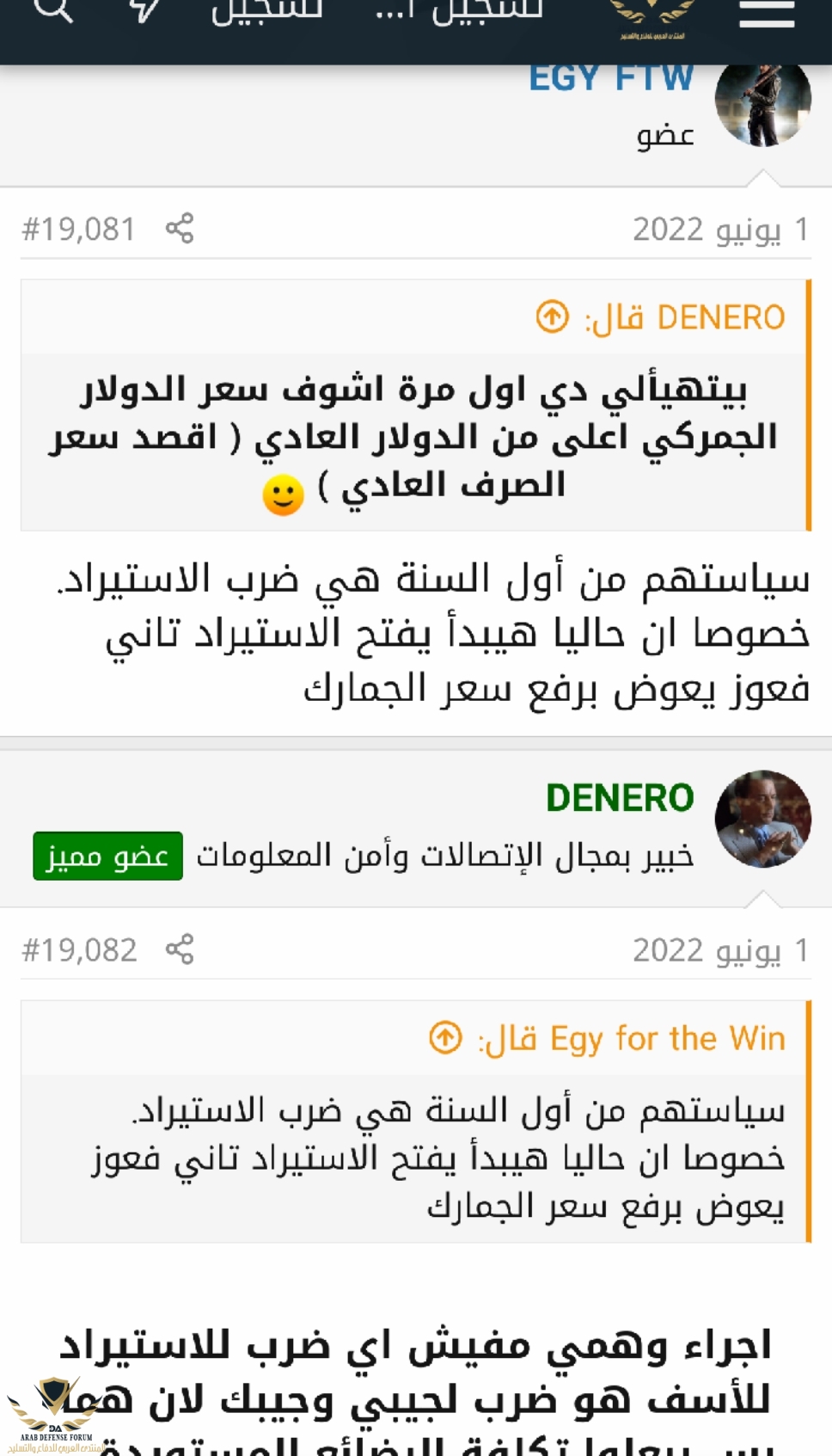832x1456 pixels.
Task: Open EGY FTW's profile username
Action: click(x=611, y=78)
